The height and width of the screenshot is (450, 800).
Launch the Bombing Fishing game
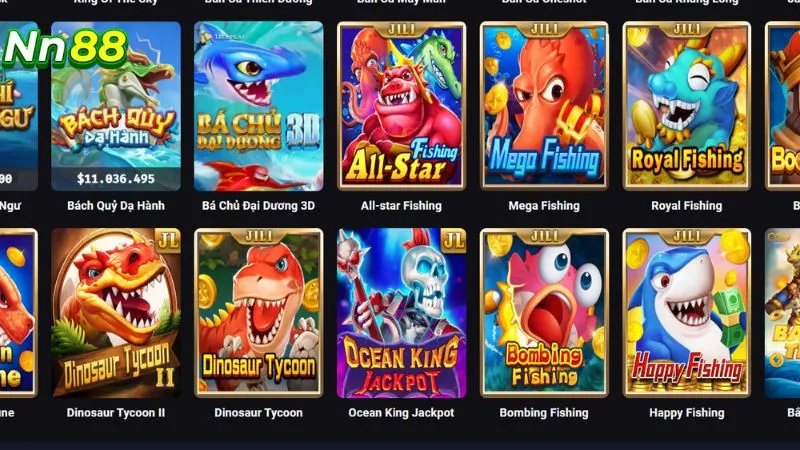tap(544, 313)
